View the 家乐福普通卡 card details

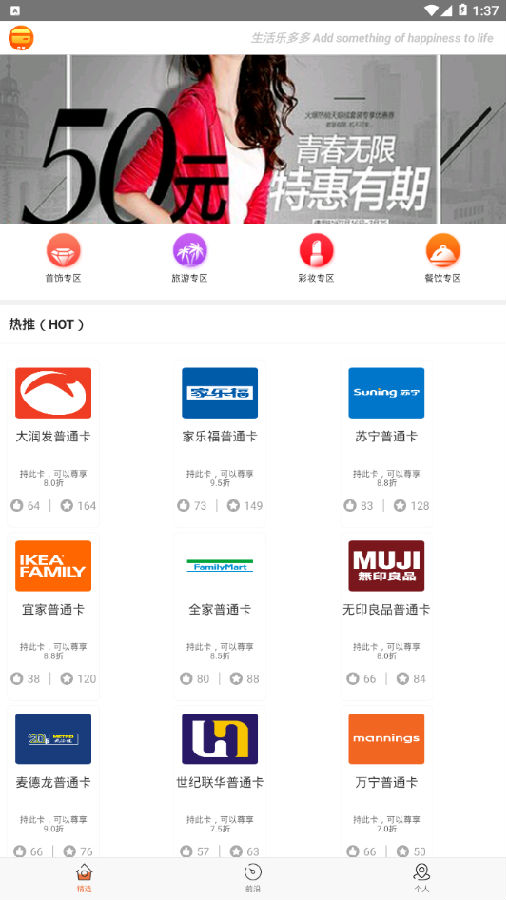220,444
